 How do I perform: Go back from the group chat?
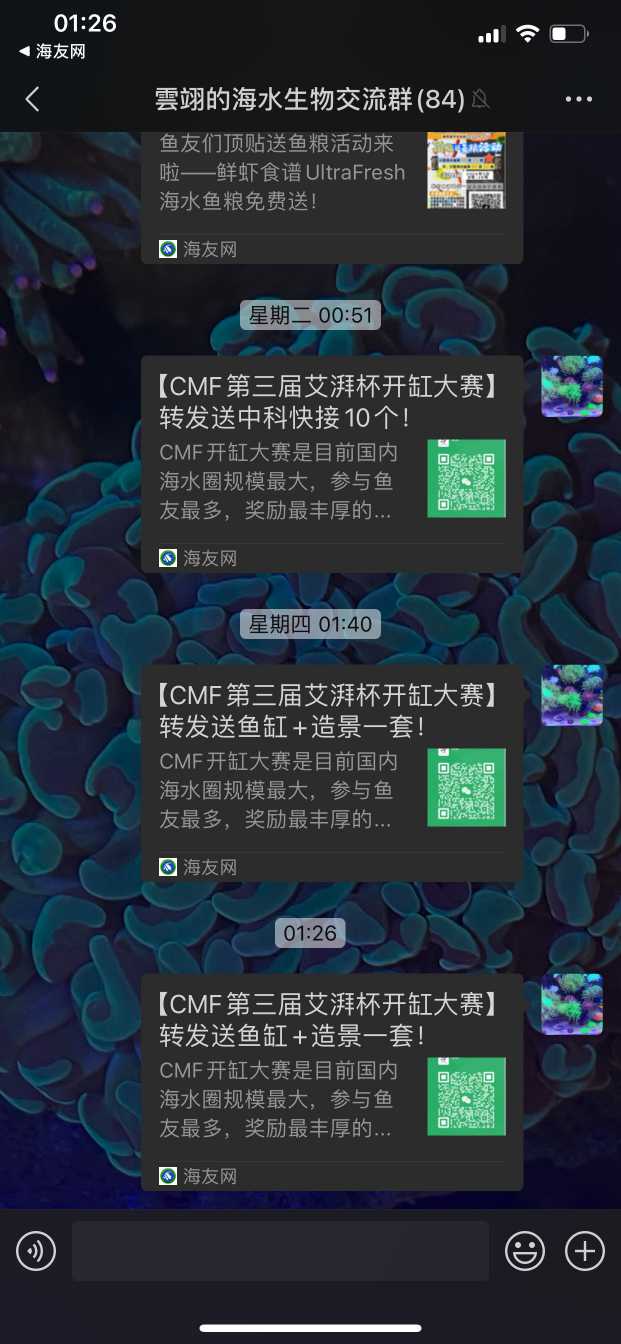32,99
